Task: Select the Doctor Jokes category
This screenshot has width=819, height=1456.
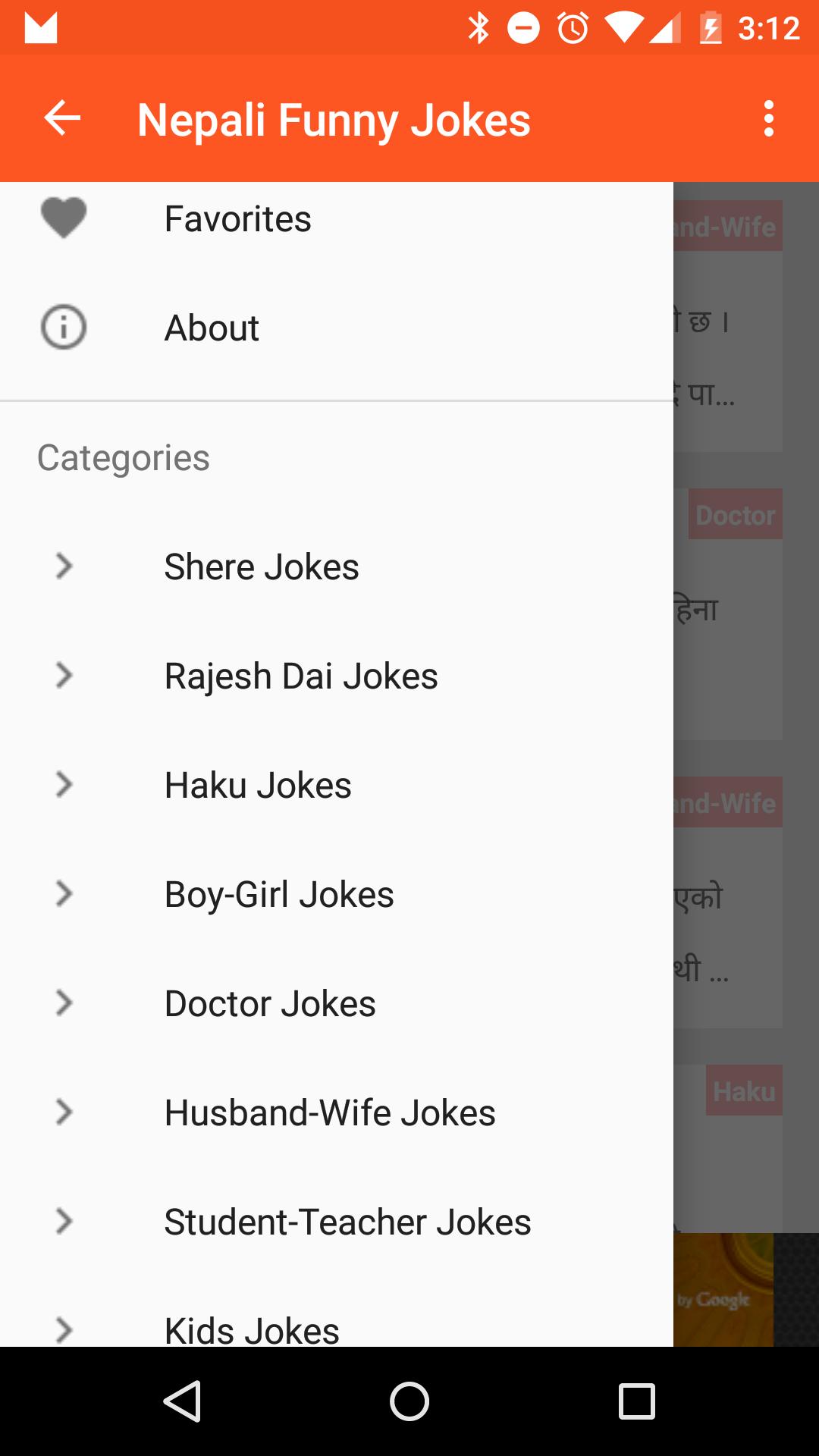Action: pos(270,1003)
